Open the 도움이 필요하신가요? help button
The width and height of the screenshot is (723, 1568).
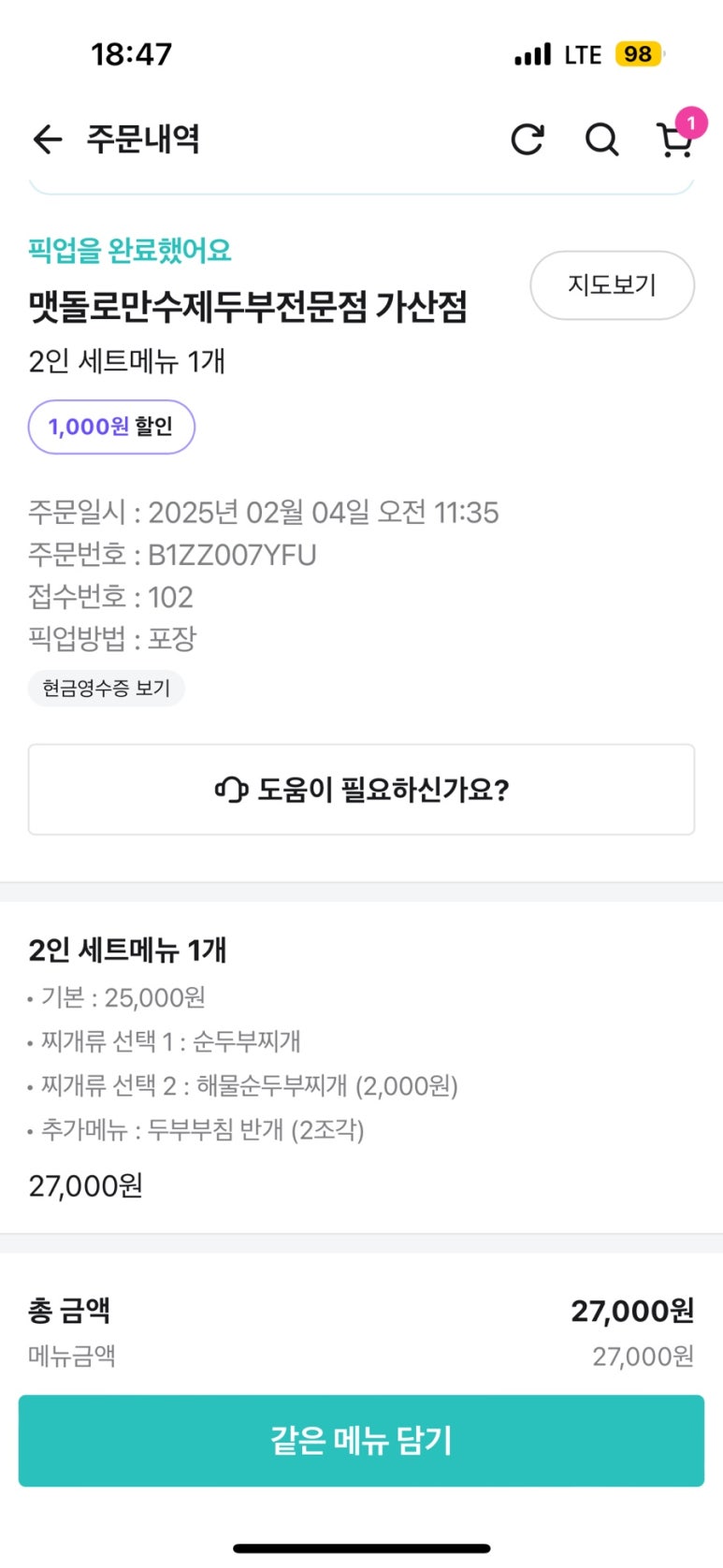point(361,790)
